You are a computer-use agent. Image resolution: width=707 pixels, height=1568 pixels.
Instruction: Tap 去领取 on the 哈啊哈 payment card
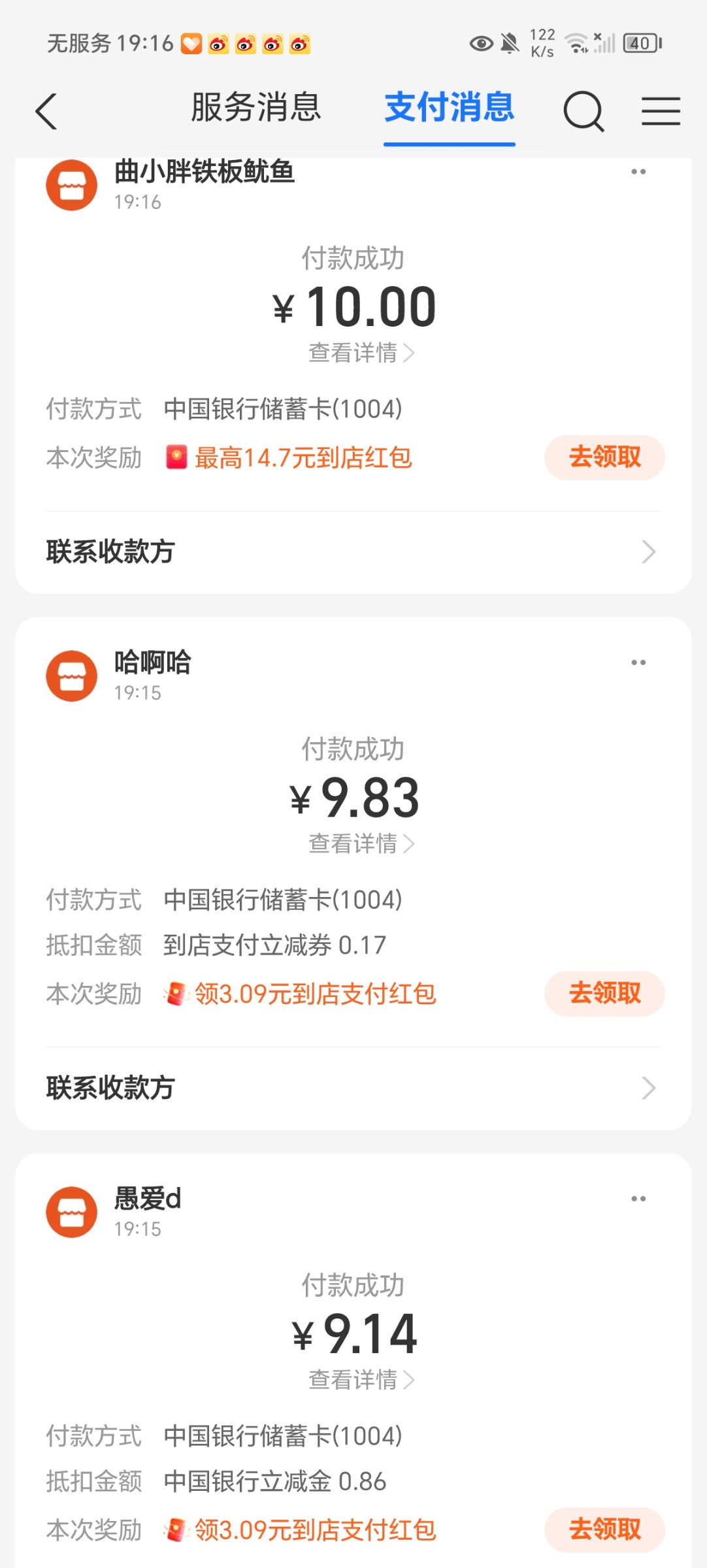(x=604, y=994)
